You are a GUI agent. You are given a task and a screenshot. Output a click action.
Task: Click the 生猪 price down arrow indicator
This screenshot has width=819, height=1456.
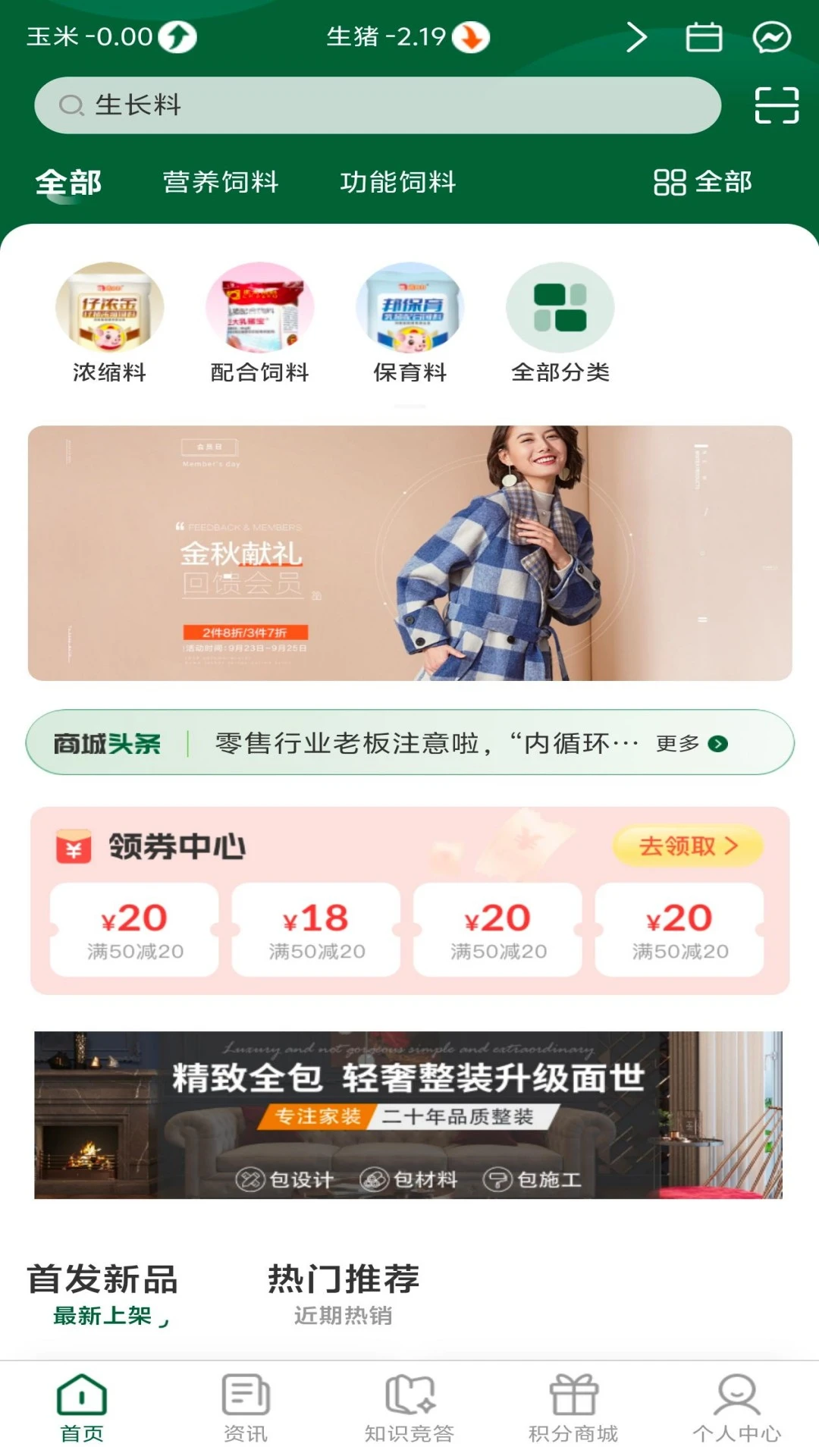click(469, 36)
